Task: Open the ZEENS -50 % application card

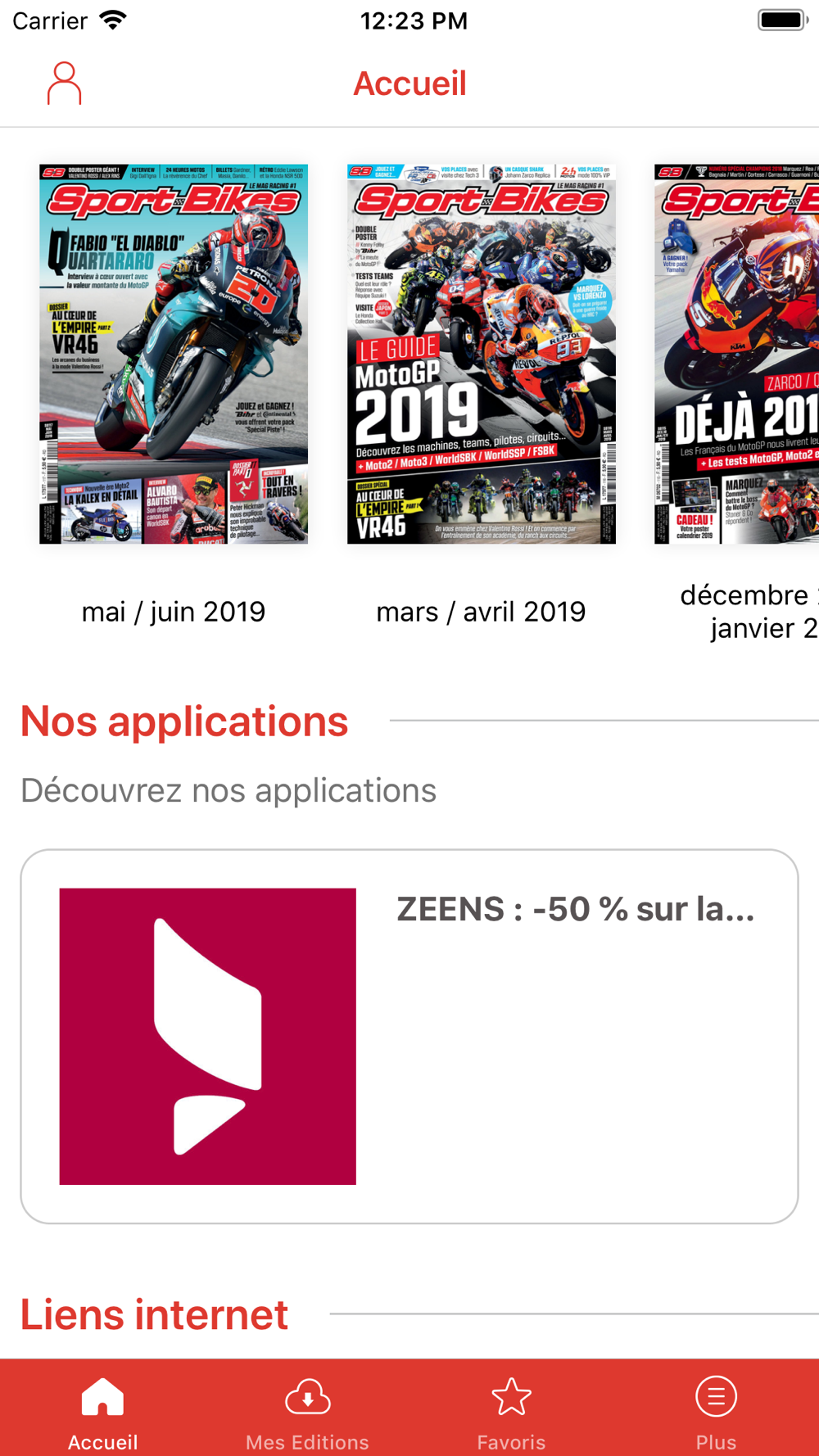Action: (409, 1036)
